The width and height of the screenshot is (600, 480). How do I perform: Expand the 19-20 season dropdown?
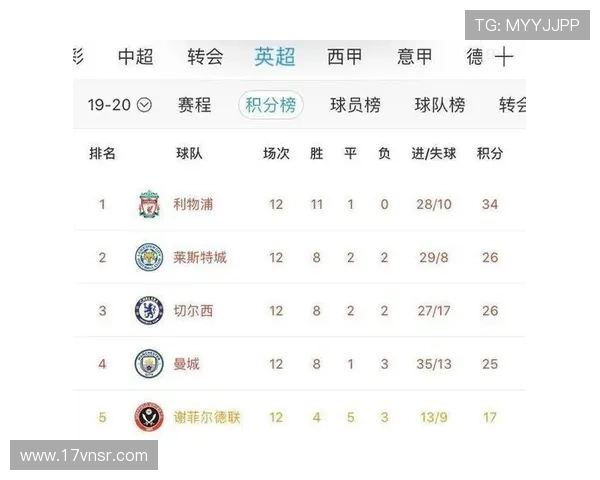[119, 105]
